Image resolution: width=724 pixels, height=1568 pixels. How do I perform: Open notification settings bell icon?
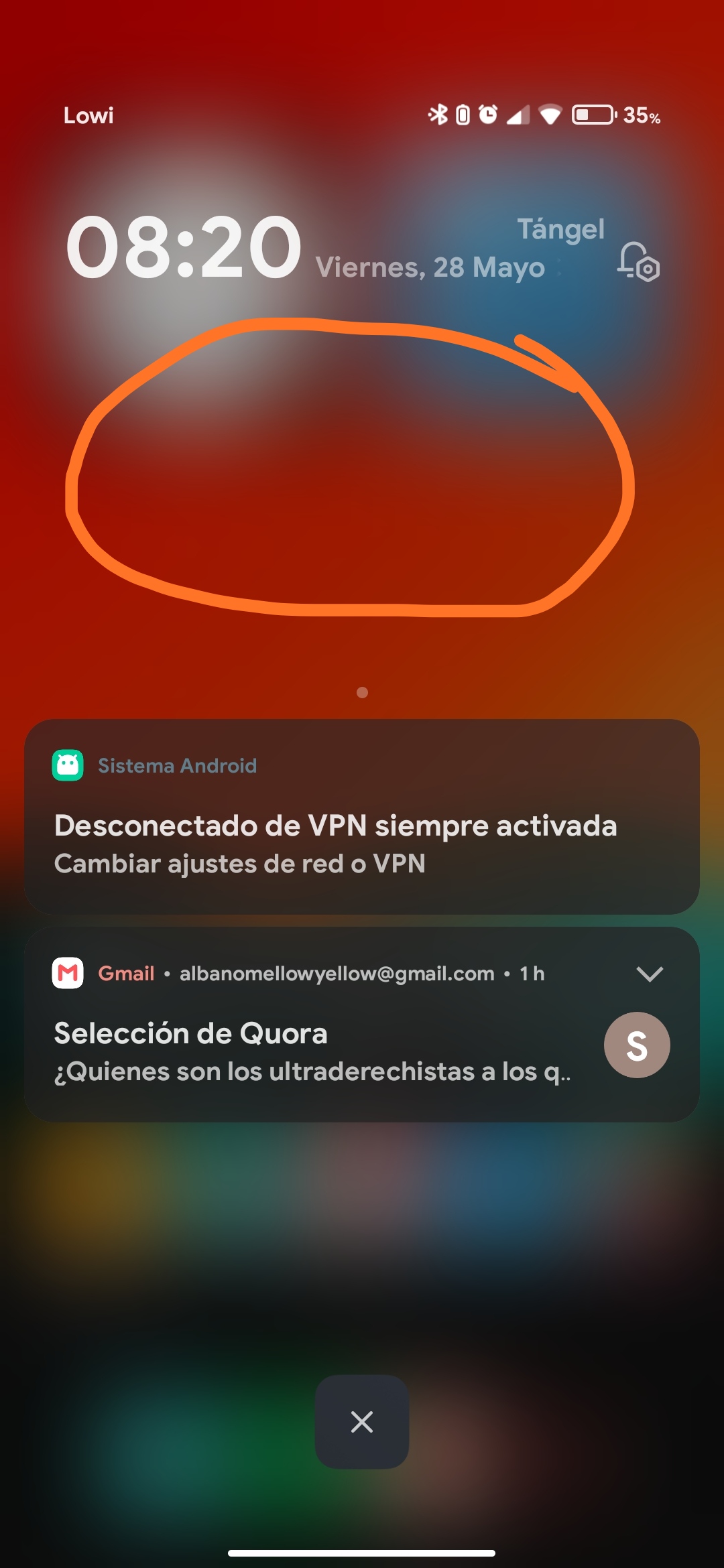tap(638, 262)
